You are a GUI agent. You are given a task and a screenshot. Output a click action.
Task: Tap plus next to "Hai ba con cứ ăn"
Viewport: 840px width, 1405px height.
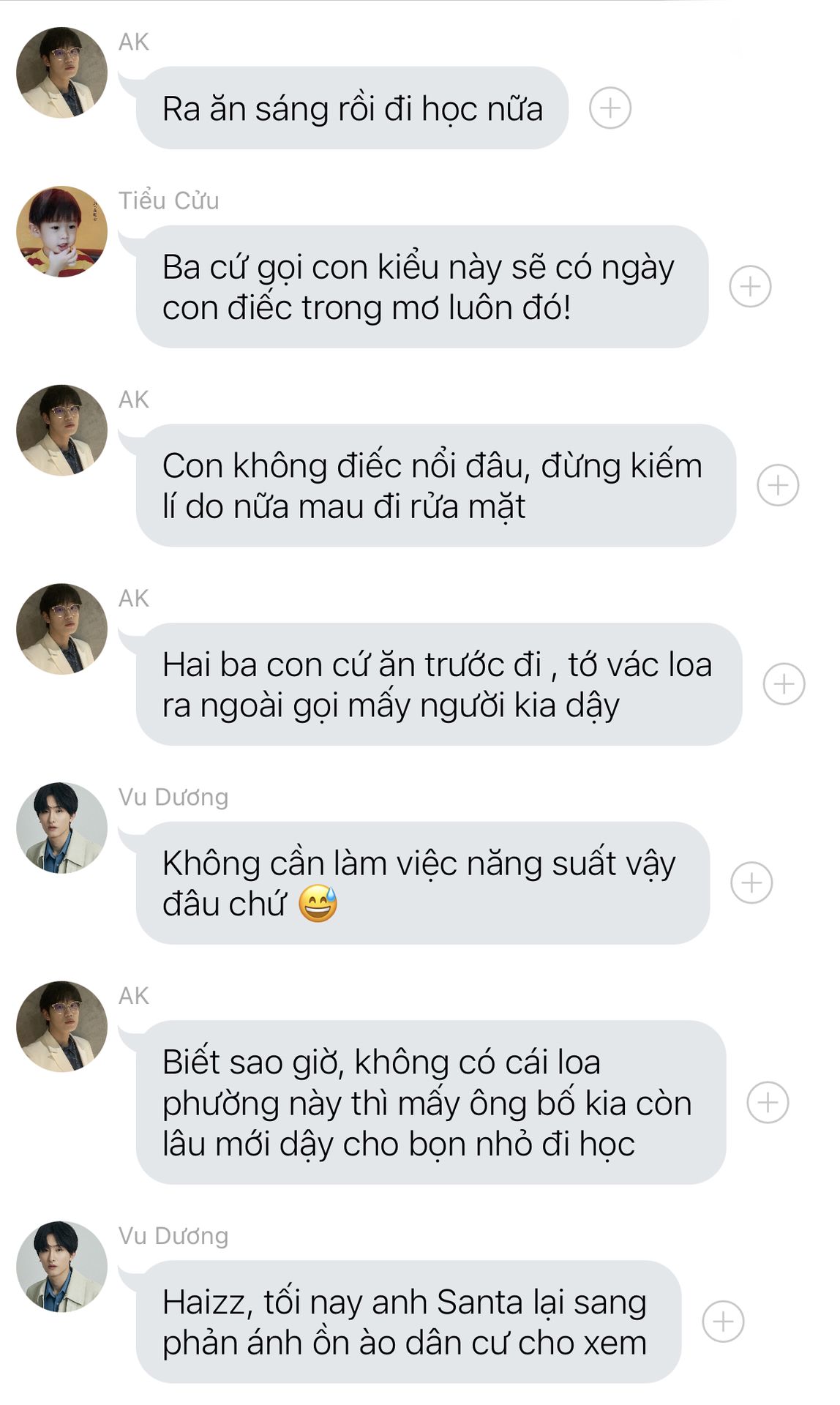pyautogui.click(x=784, y=684)
